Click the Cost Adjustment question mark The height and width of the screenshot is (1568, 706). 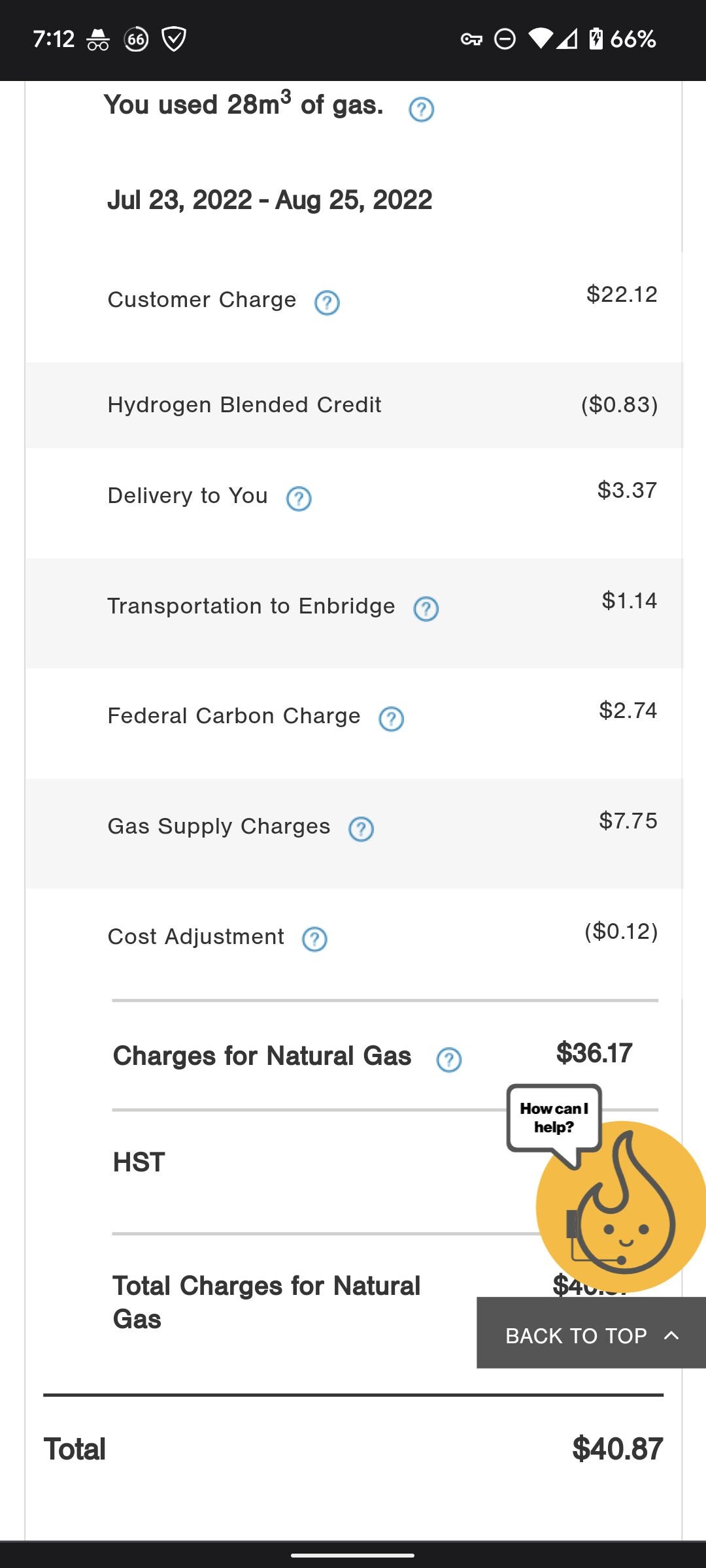(x=313, y=939)
